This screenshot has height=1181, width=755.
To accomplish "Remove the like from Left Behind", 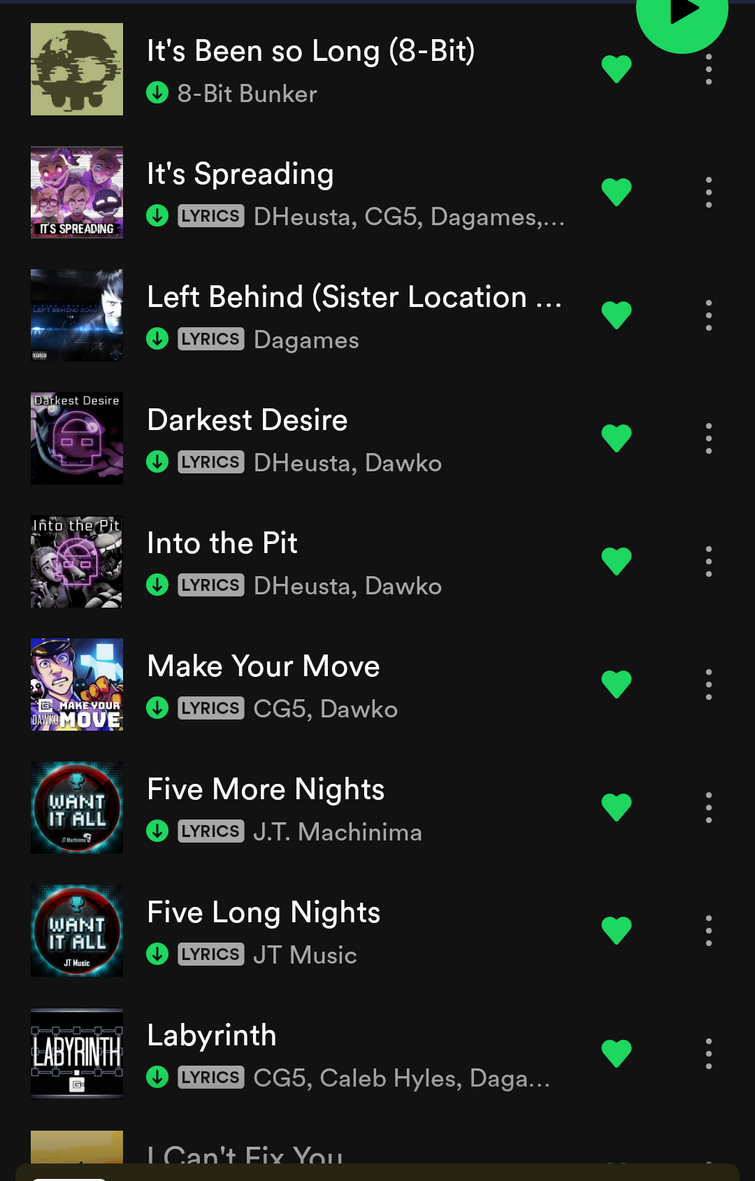I will pyautogui.click(x=616, y=315).
